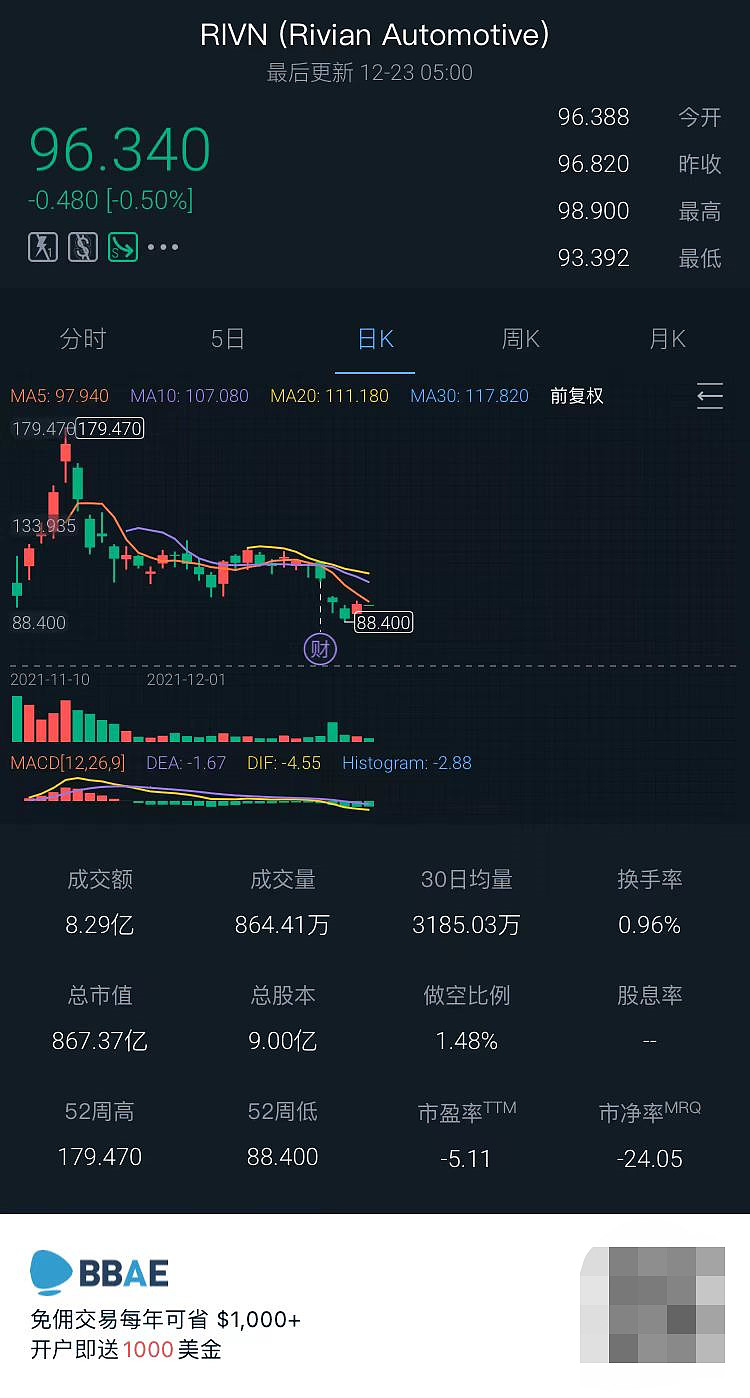Viewport: 750px width, 1398px height.
Task: Open the BBAE free-commission promo banner
Action: point(375,1306)
